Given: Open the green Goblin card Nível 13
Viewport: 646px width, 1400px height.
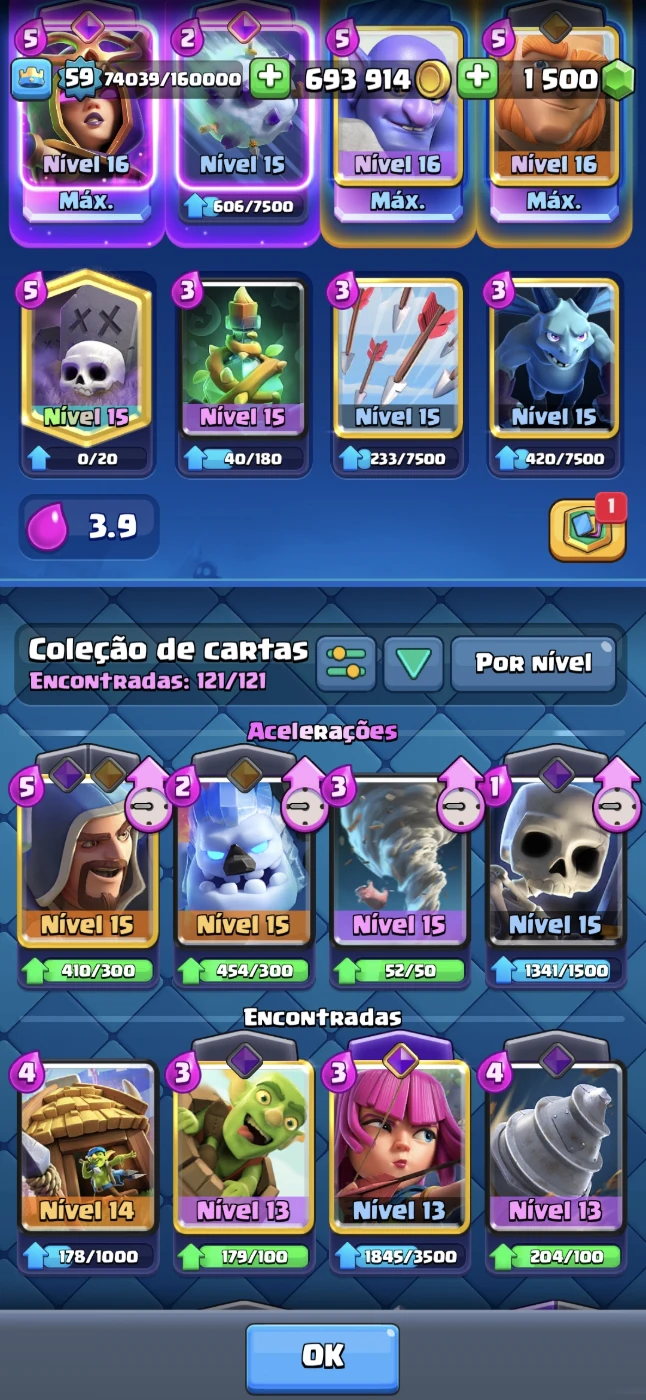Looking at the screenshot, I should click(x=243, y=1150).
